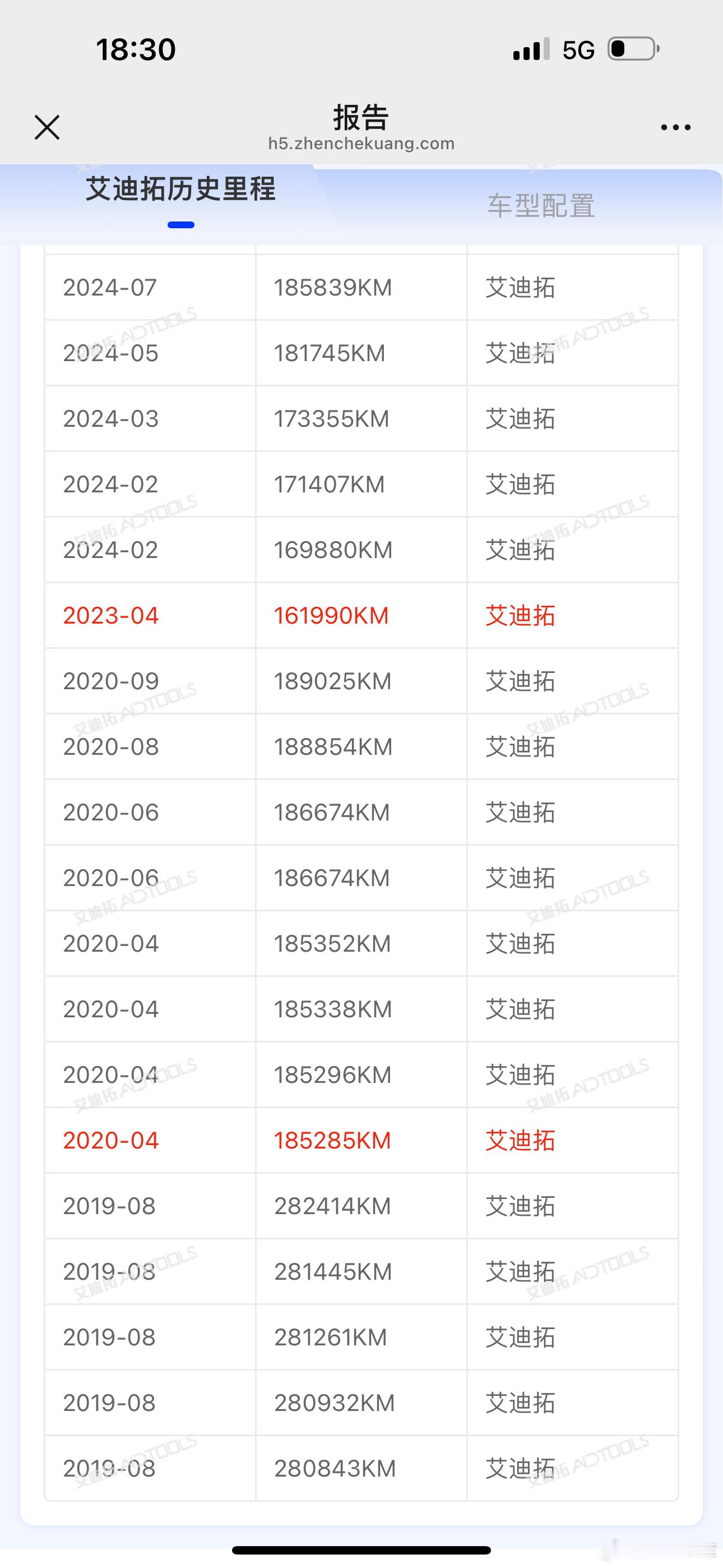Tap the clock showing 18:30
The height and width of the screenshot is (1568, 723).
coord(135,50)
